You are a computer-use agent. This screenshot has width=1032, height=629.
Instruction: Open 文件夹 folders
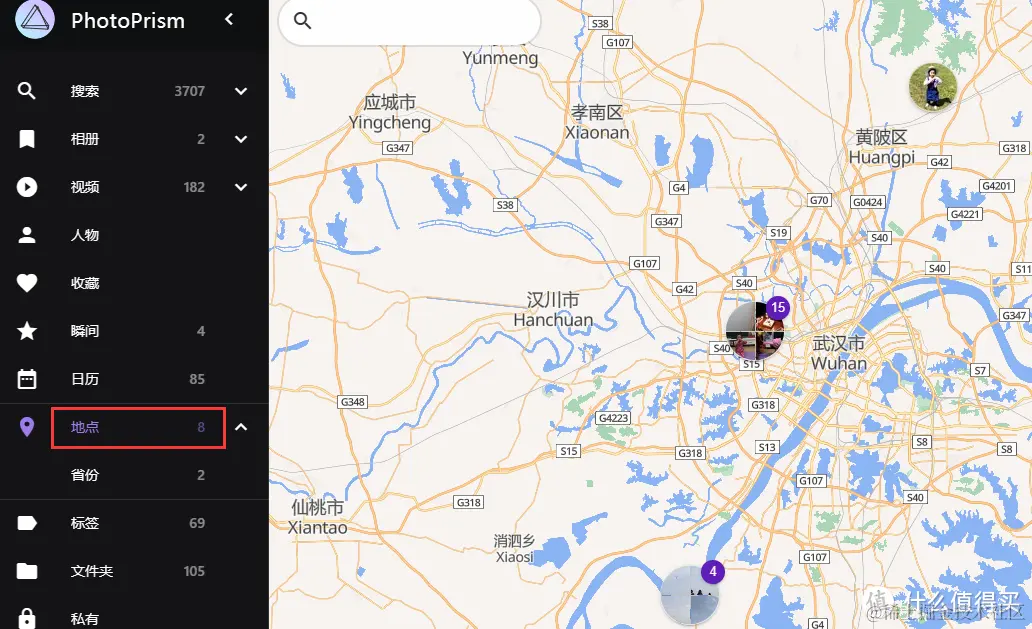click(x=92, y=571)
